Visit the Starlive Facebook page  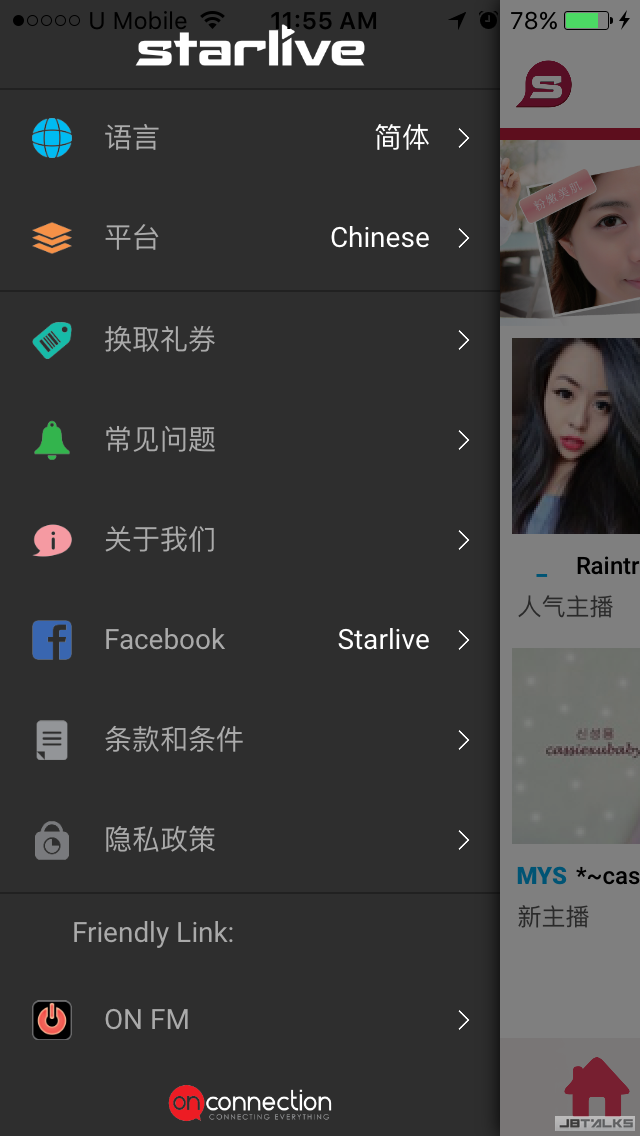pos(250,640)
